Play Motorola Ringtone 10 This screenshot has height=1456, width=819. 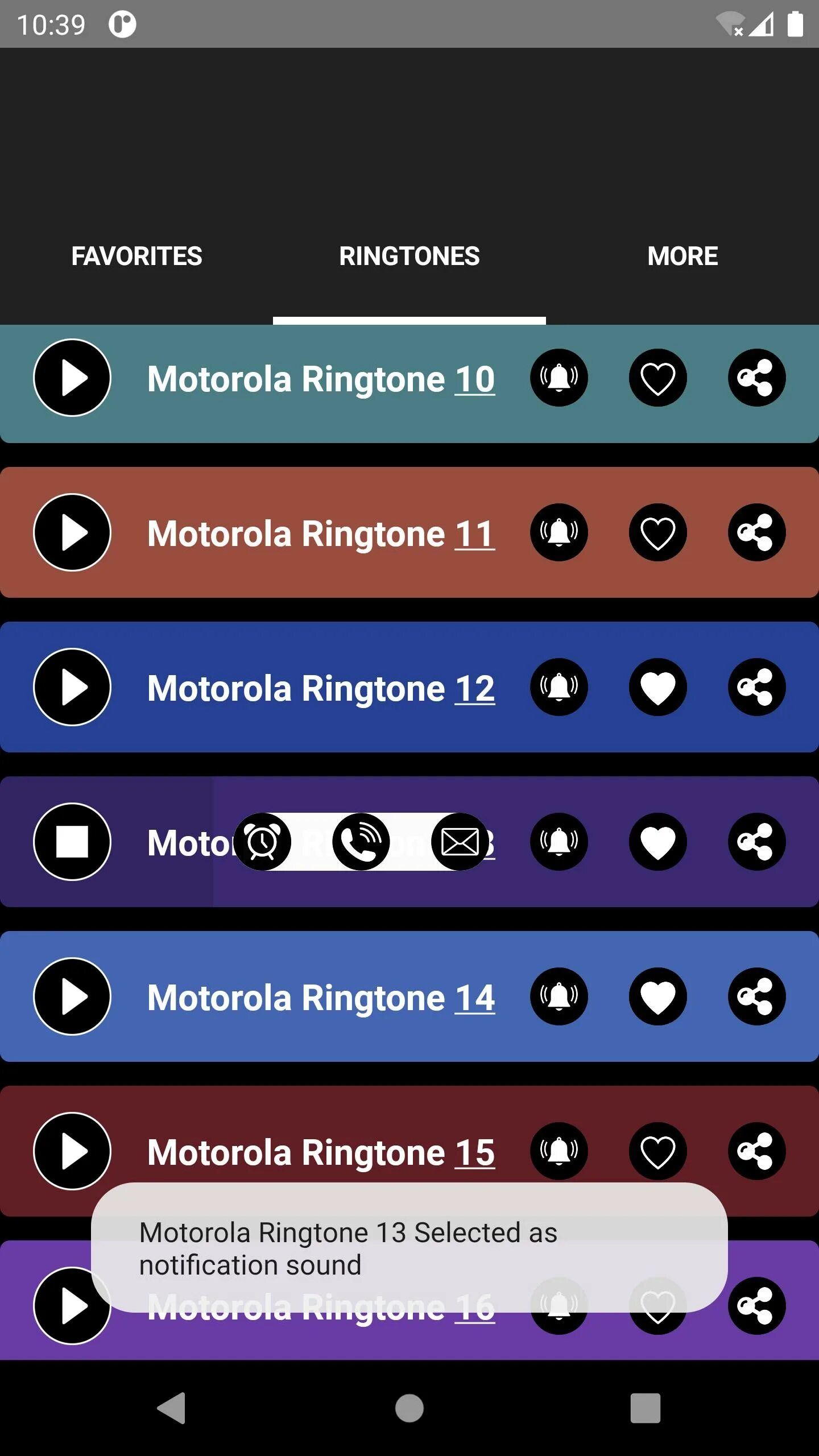coord(72,378)
